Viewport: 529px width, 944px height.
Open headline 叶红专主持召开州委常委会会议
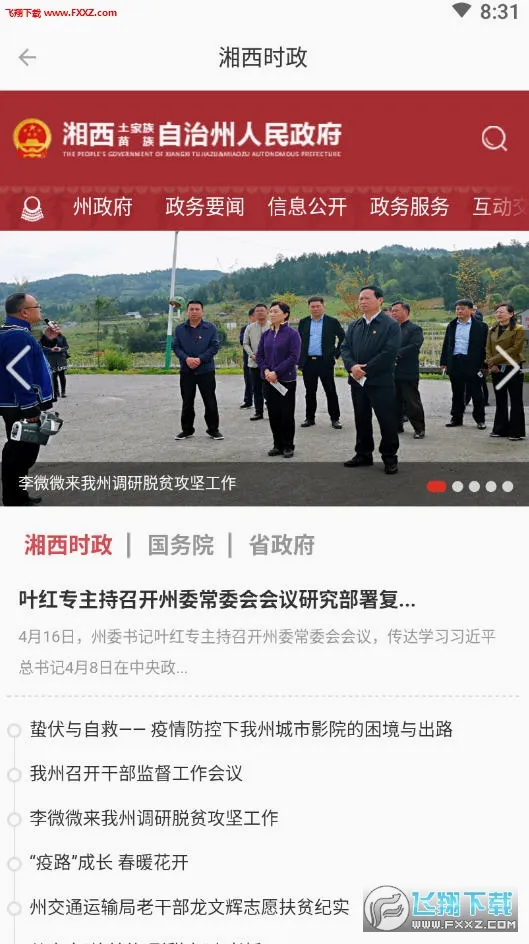217,600
